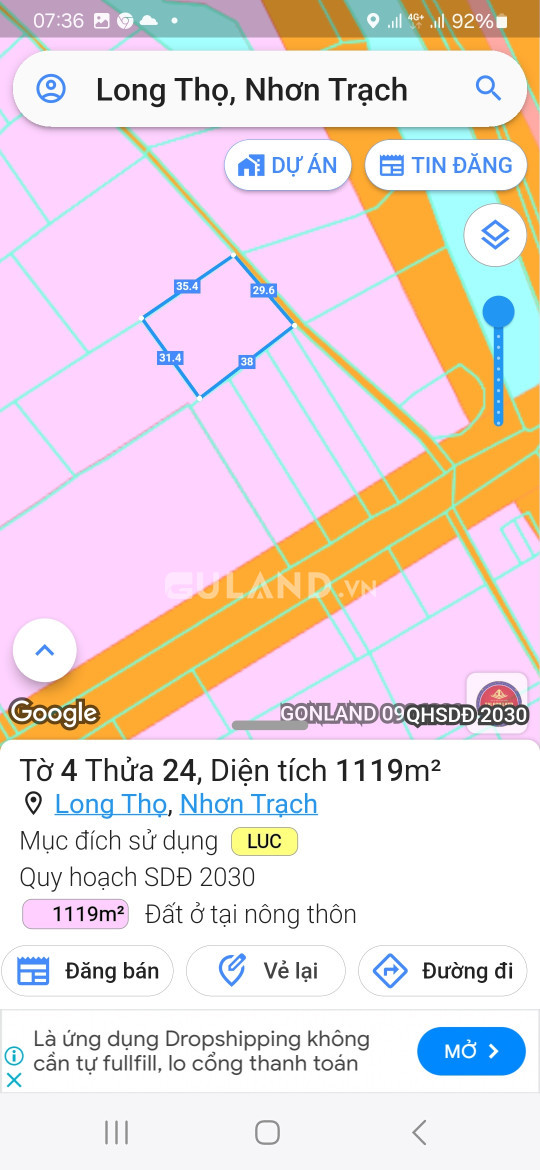The width and height of the screenshot is (540, 1170).
Task: Get directions with Đường đi
Action: coord(443,971)
